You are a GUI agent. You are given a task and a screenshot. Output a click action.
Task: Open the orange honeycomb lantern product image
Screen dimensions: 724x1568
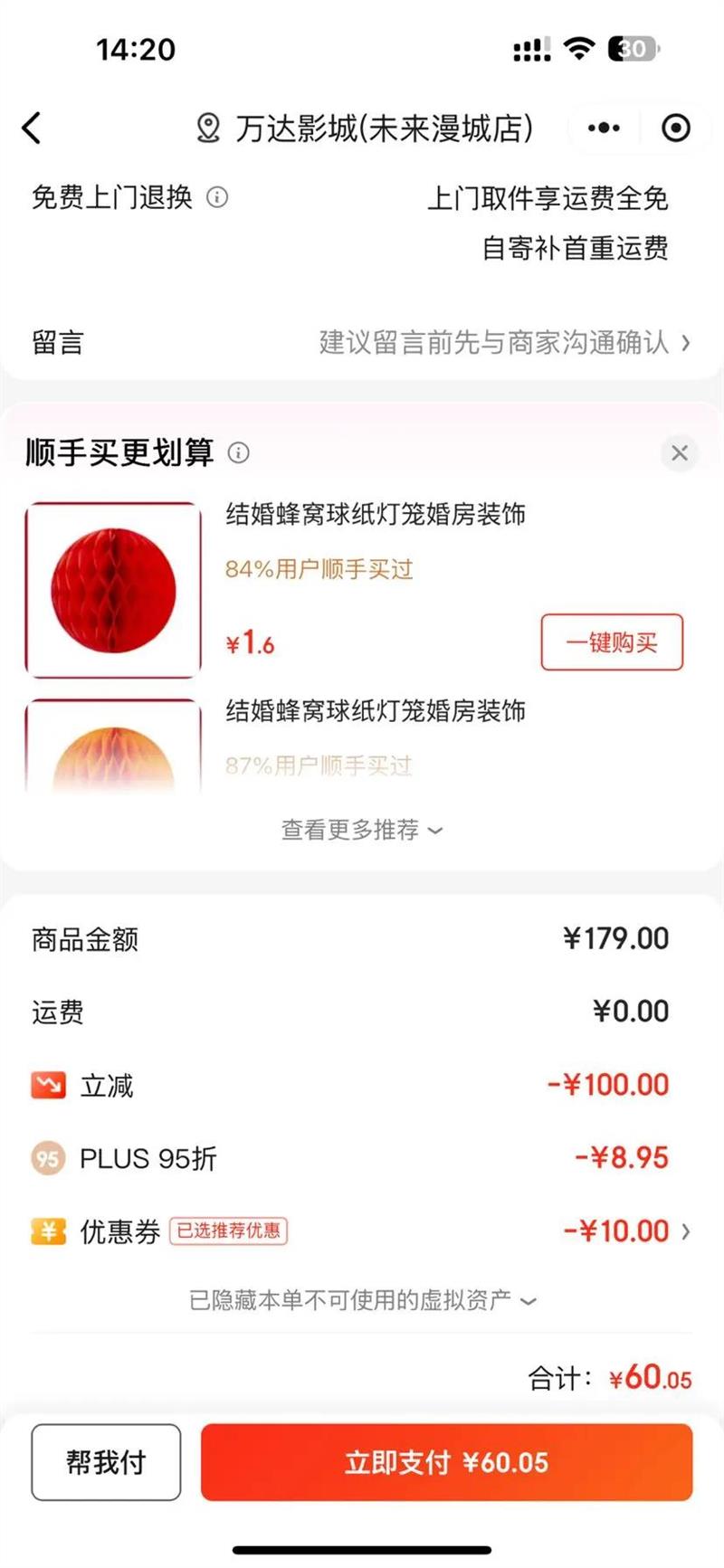tap(113, 746)
